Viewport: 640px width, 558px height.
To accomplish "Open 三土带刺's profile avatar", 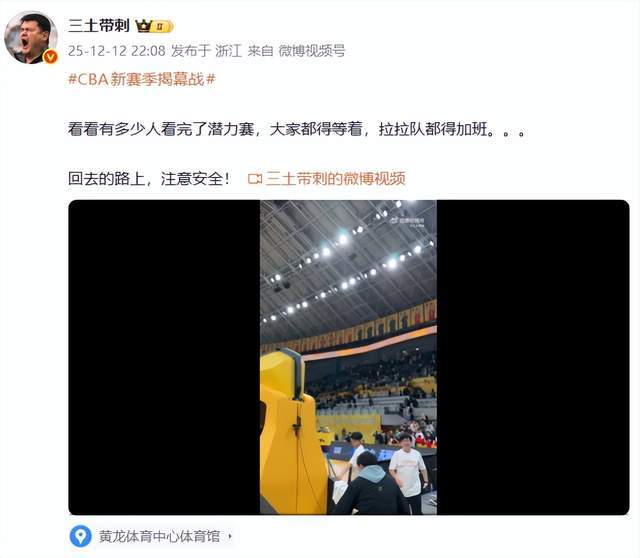I will 31,37.
